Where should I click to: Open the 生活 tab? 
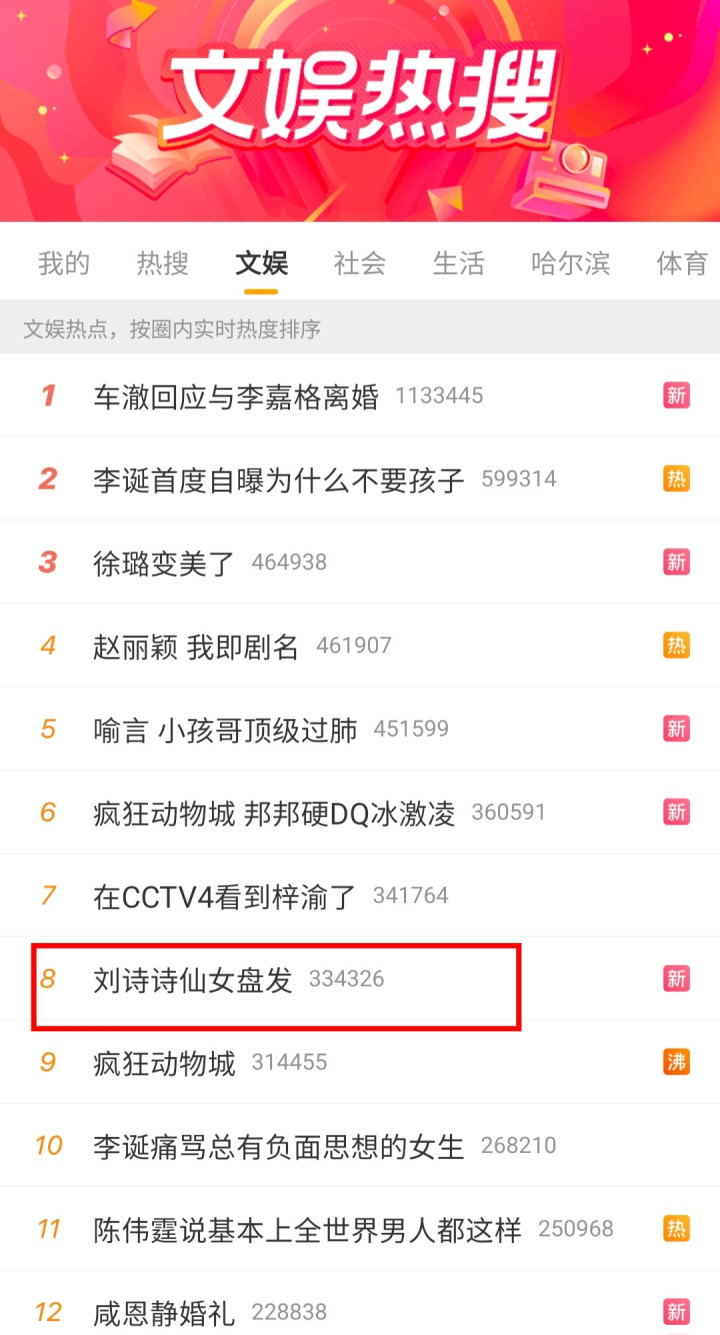click(x=458, y=263)
